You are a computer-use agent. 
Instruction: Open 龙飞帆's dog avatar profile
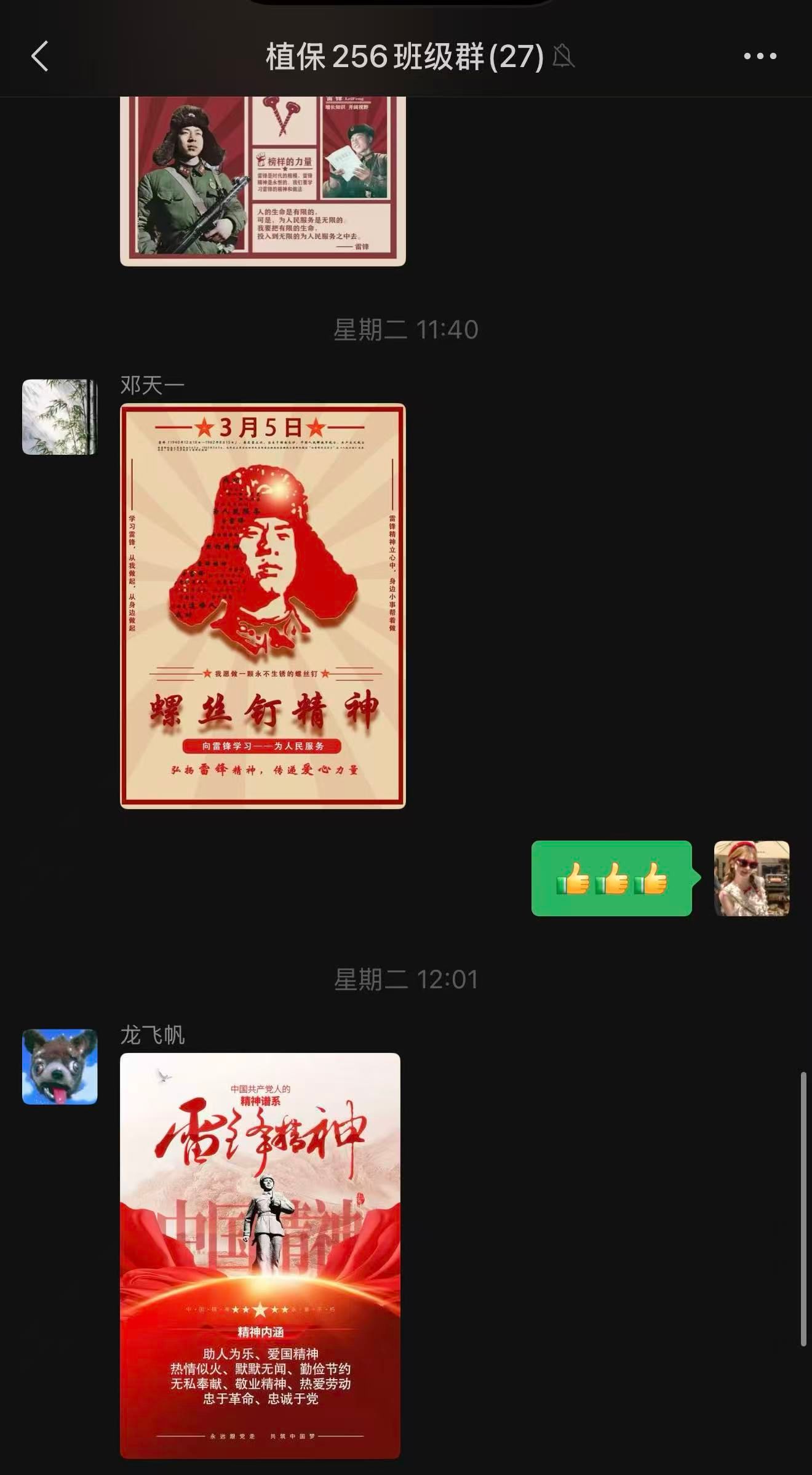coord(60,1066)
